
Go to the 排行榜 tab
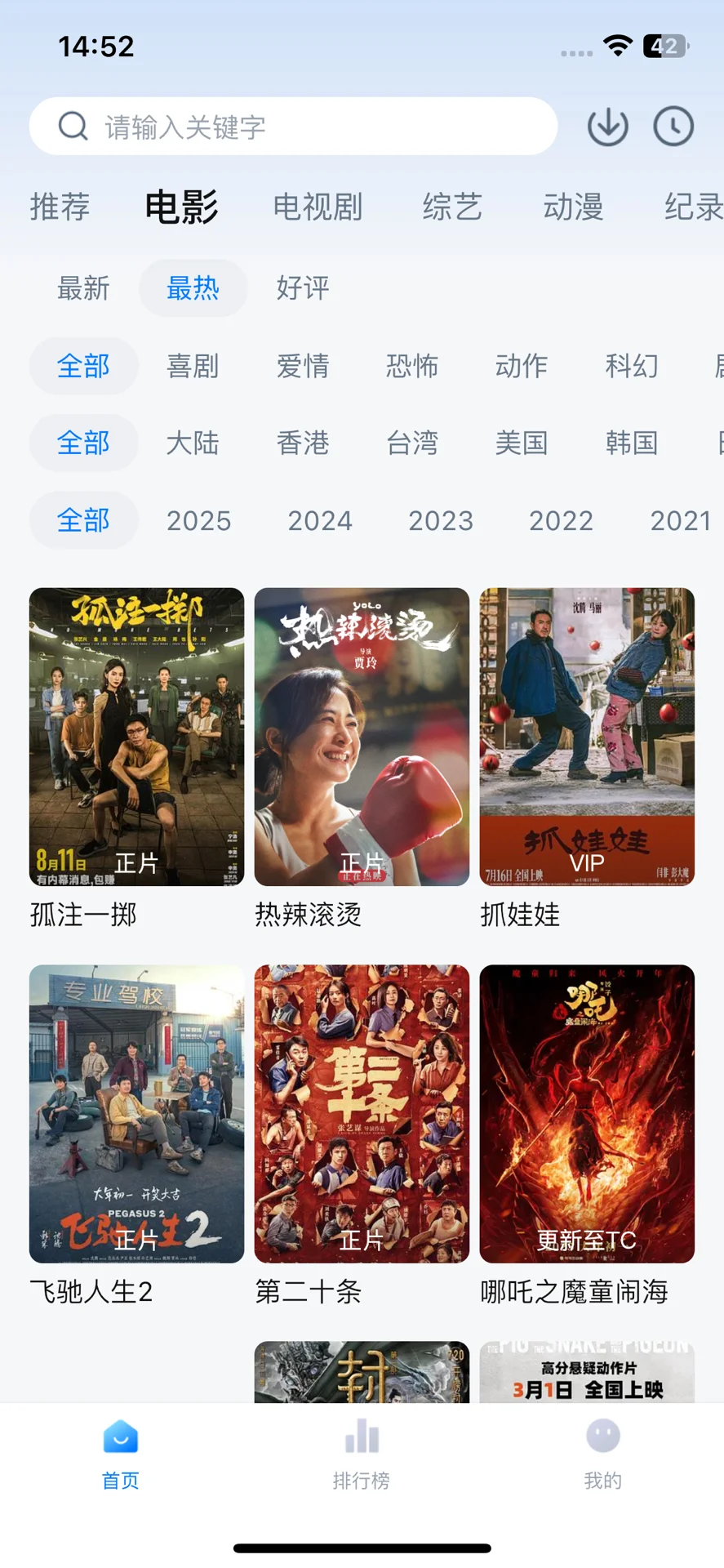pos(362,1455)
